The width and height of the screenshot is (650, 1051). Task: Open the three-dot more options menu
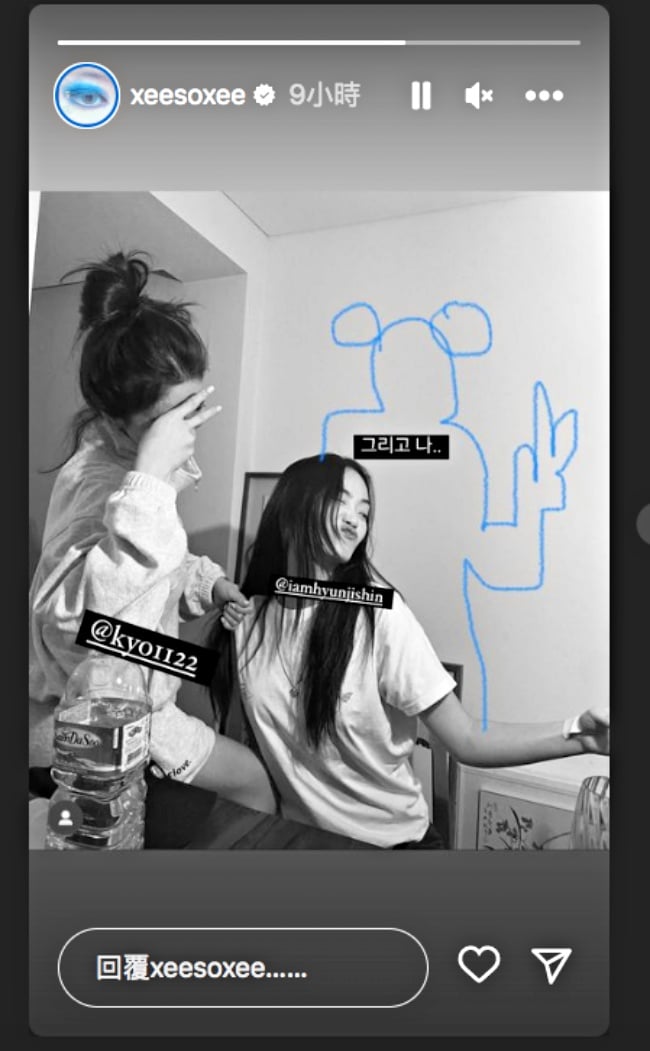pyautogui.click(x=544, y=96)
